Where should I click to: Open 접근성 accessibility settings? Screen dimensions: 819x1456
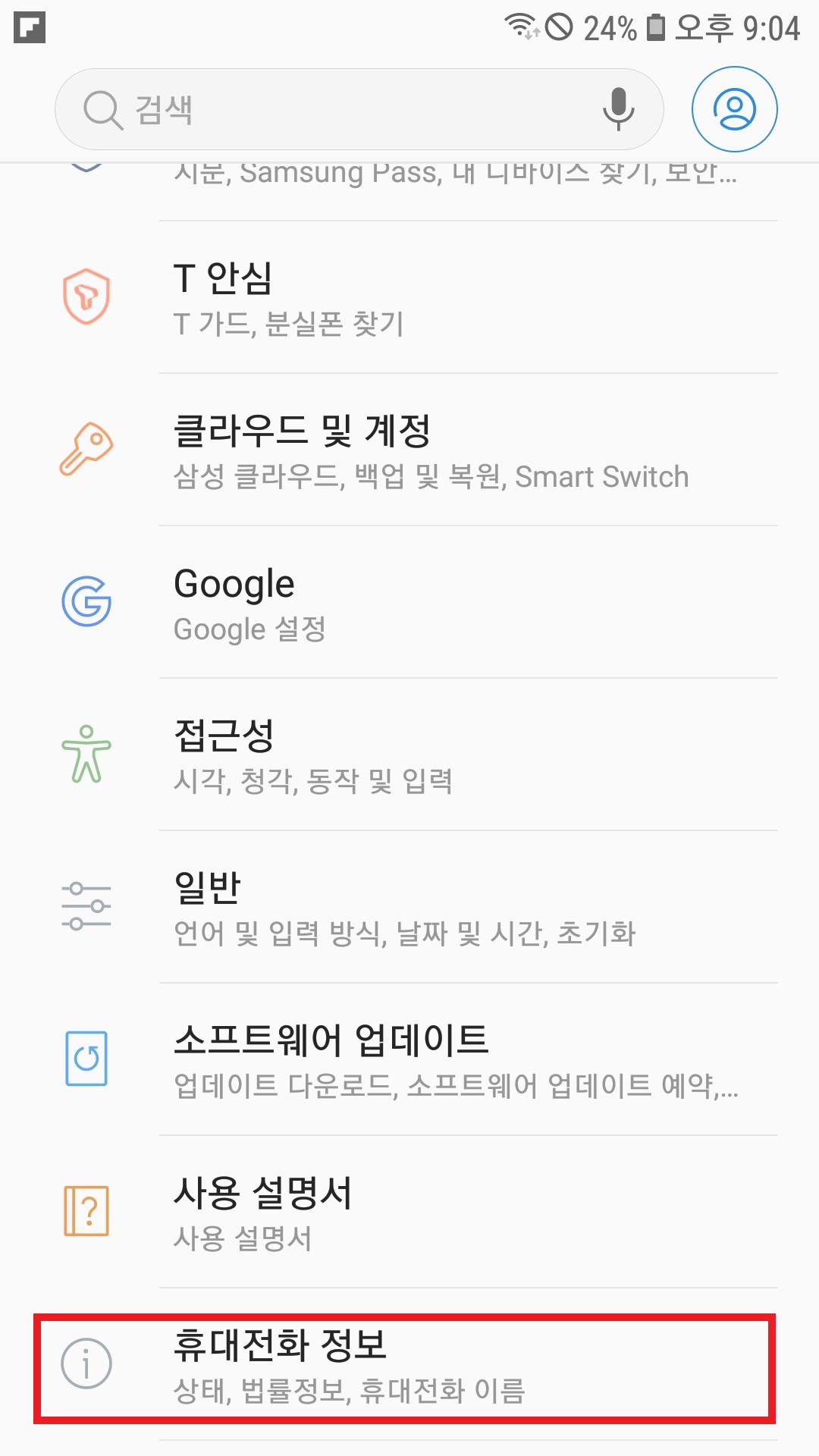(x=409, y=755)
